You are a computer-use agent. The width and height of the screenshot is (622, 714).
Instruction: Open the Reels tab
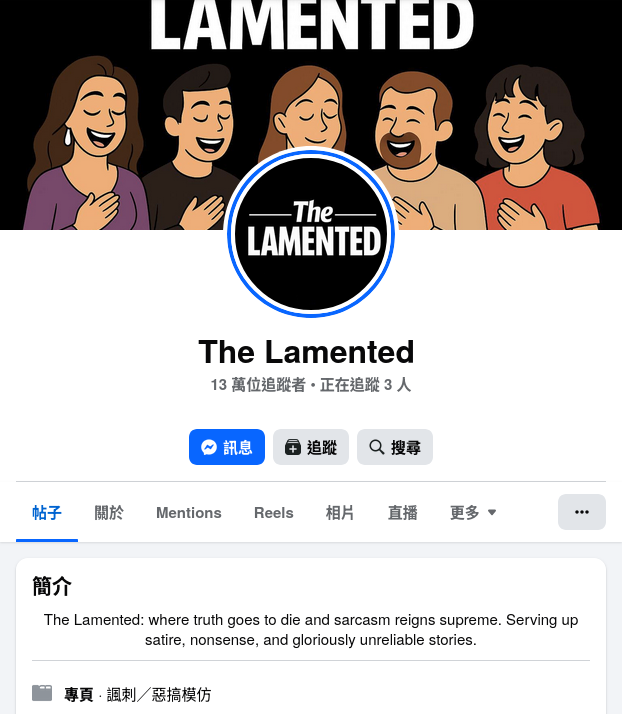coord(273,512)
